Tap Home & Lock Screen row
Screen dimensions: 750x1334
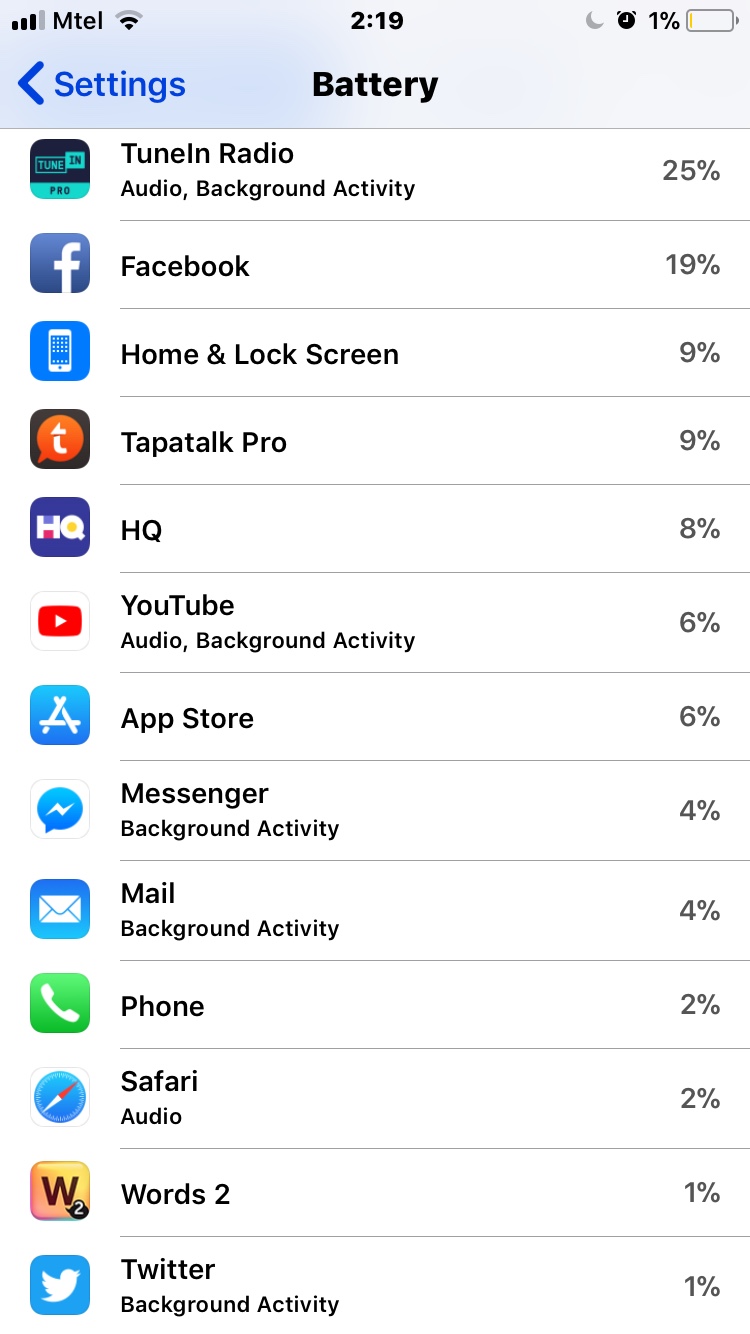[375, 353]
